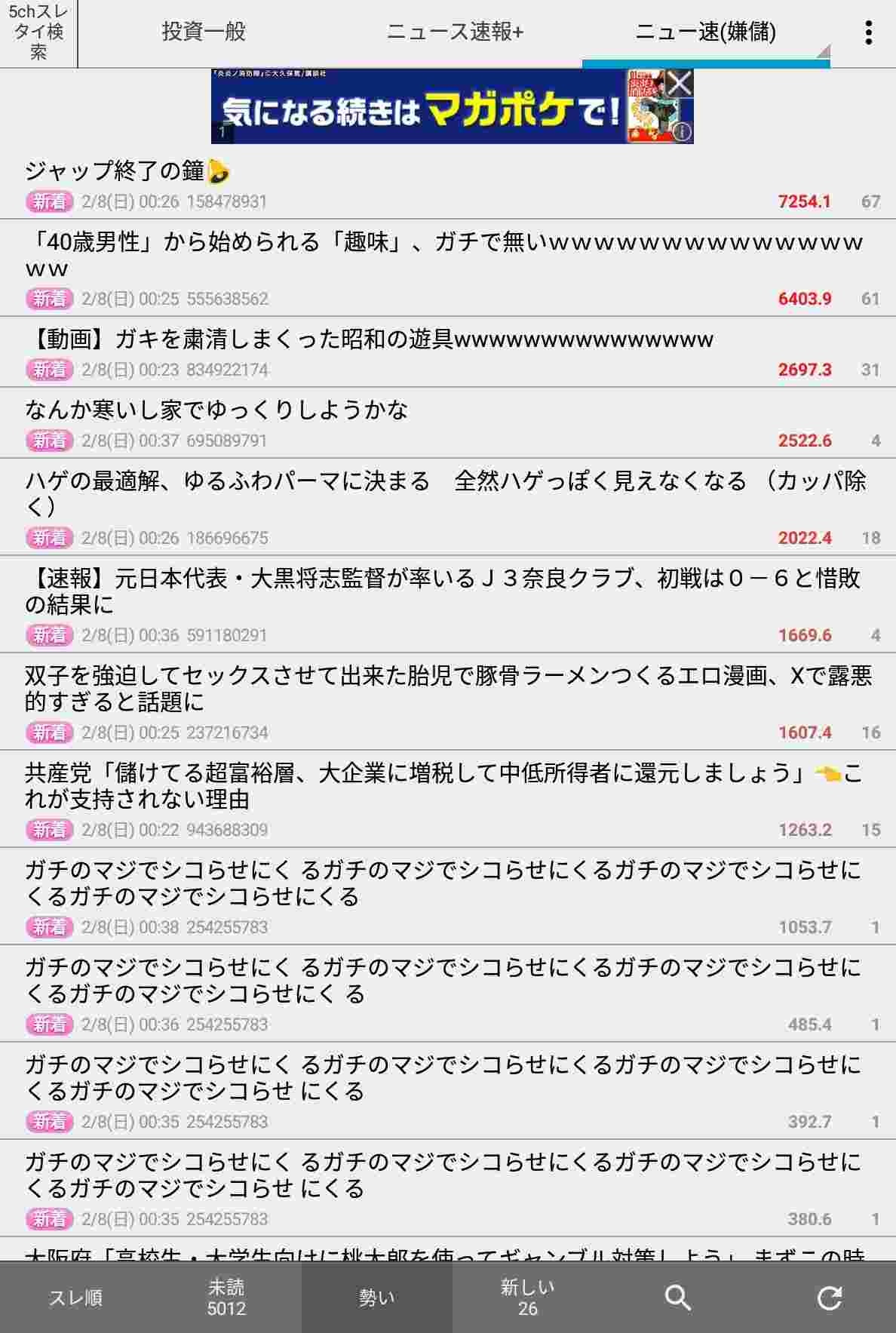Screen dimensions: 896x1333
Task: Switch to the 投資一般 tab
Action: tap(204, 32)
